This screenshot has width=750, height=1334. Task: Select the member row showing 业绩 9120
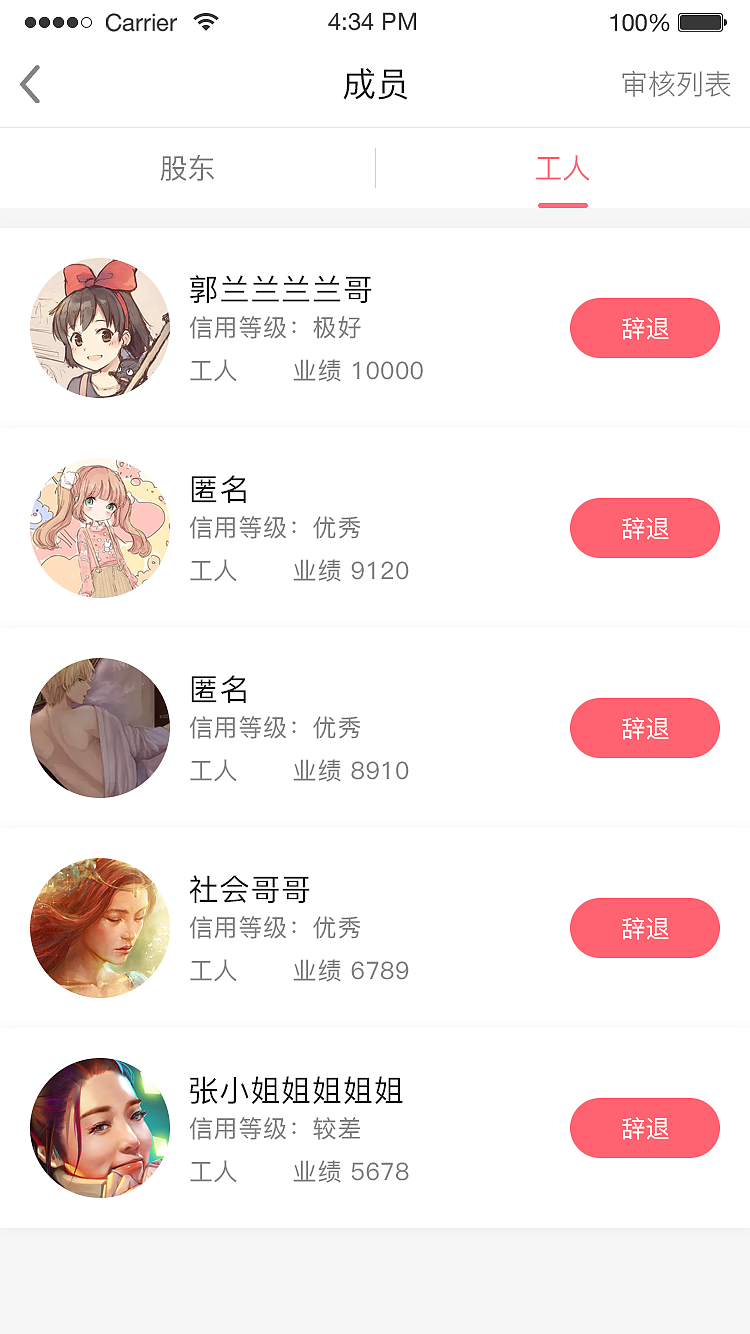point(375,528)
